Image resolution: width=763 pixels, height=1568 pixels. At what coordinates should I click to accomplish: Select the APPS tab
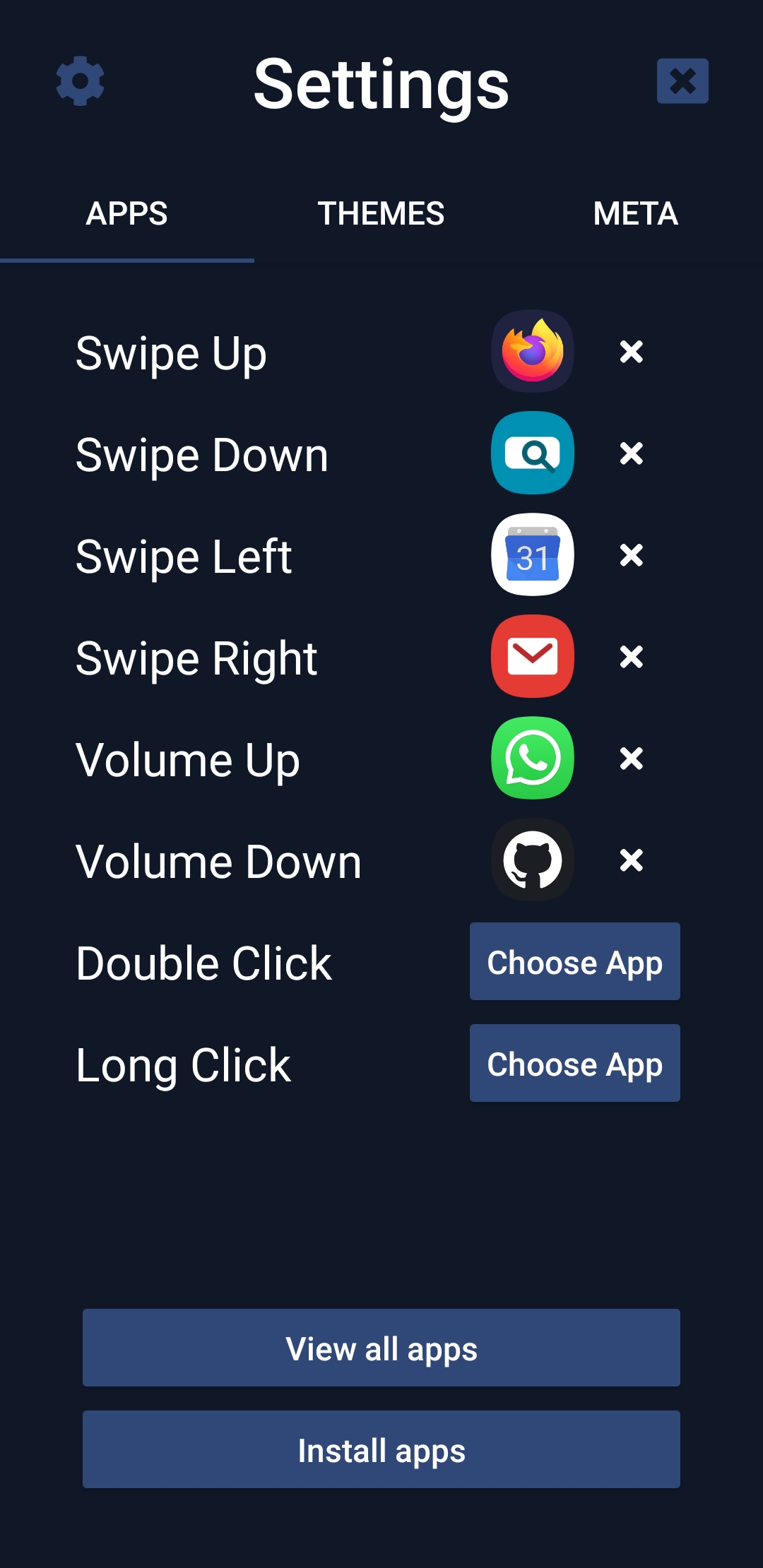[x=127, y=213]
